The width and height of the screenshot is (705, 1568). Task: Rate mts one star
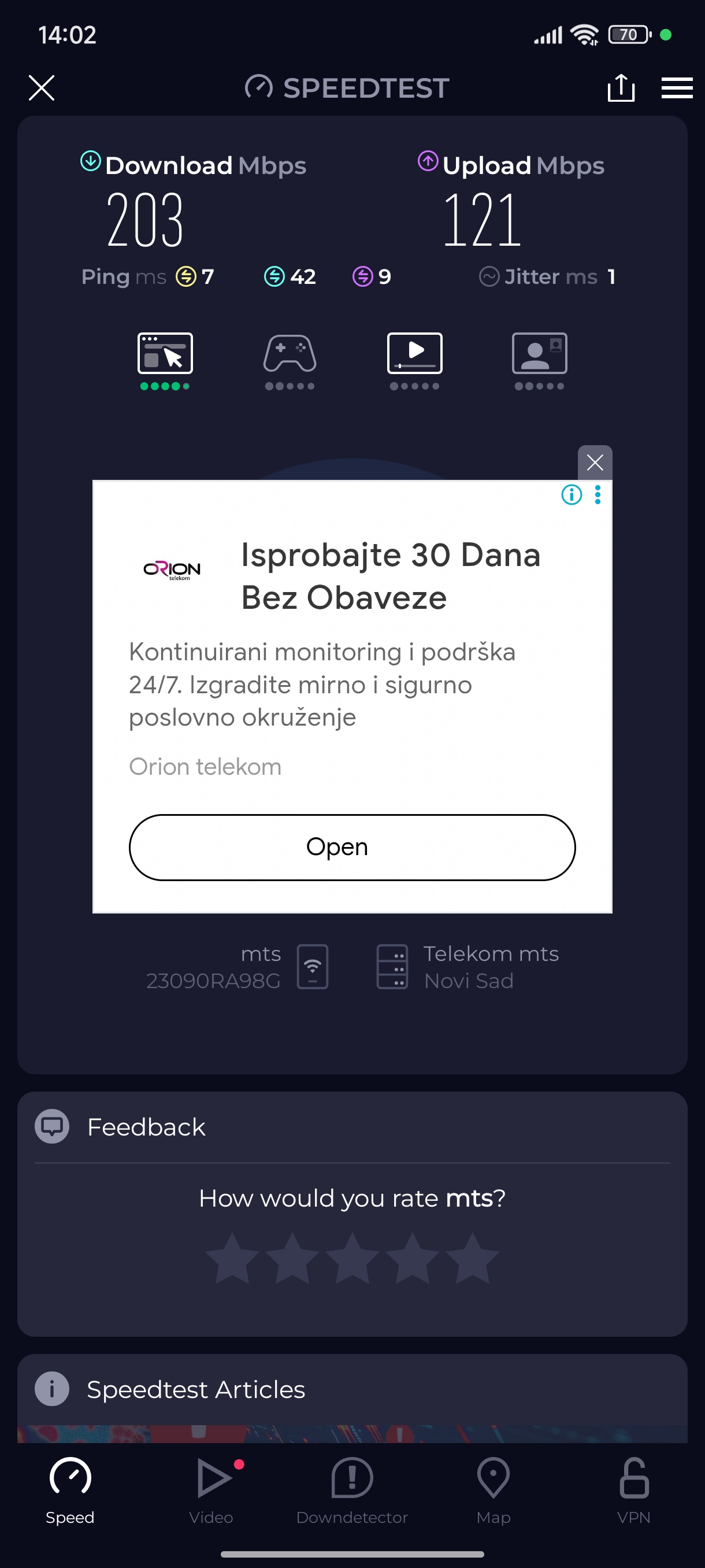(x=232, y=1259)
